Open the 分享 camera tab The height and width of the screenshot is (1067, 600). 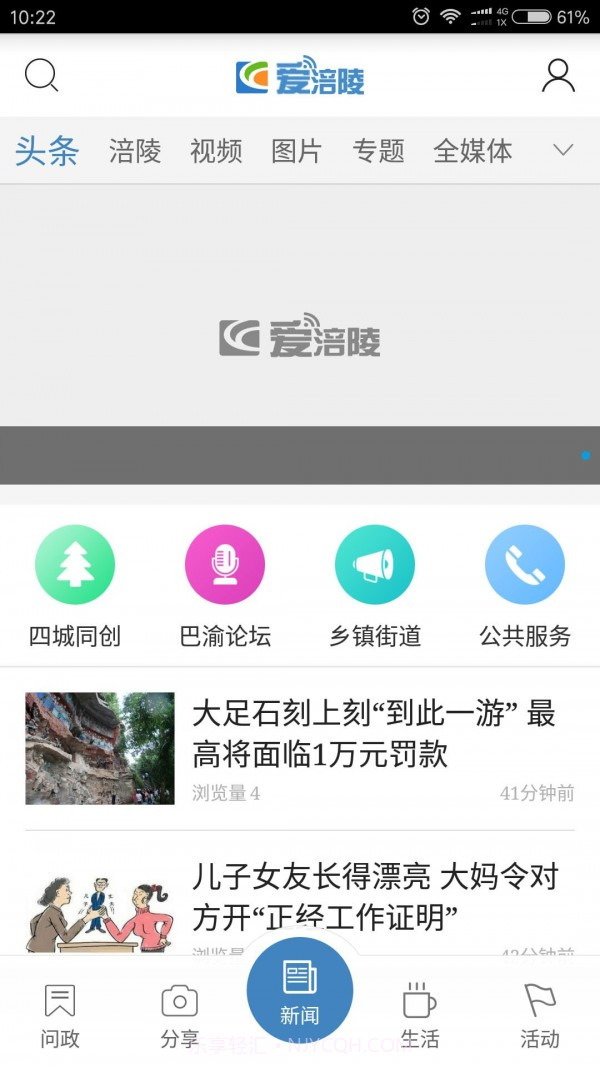pos(180,1014)
